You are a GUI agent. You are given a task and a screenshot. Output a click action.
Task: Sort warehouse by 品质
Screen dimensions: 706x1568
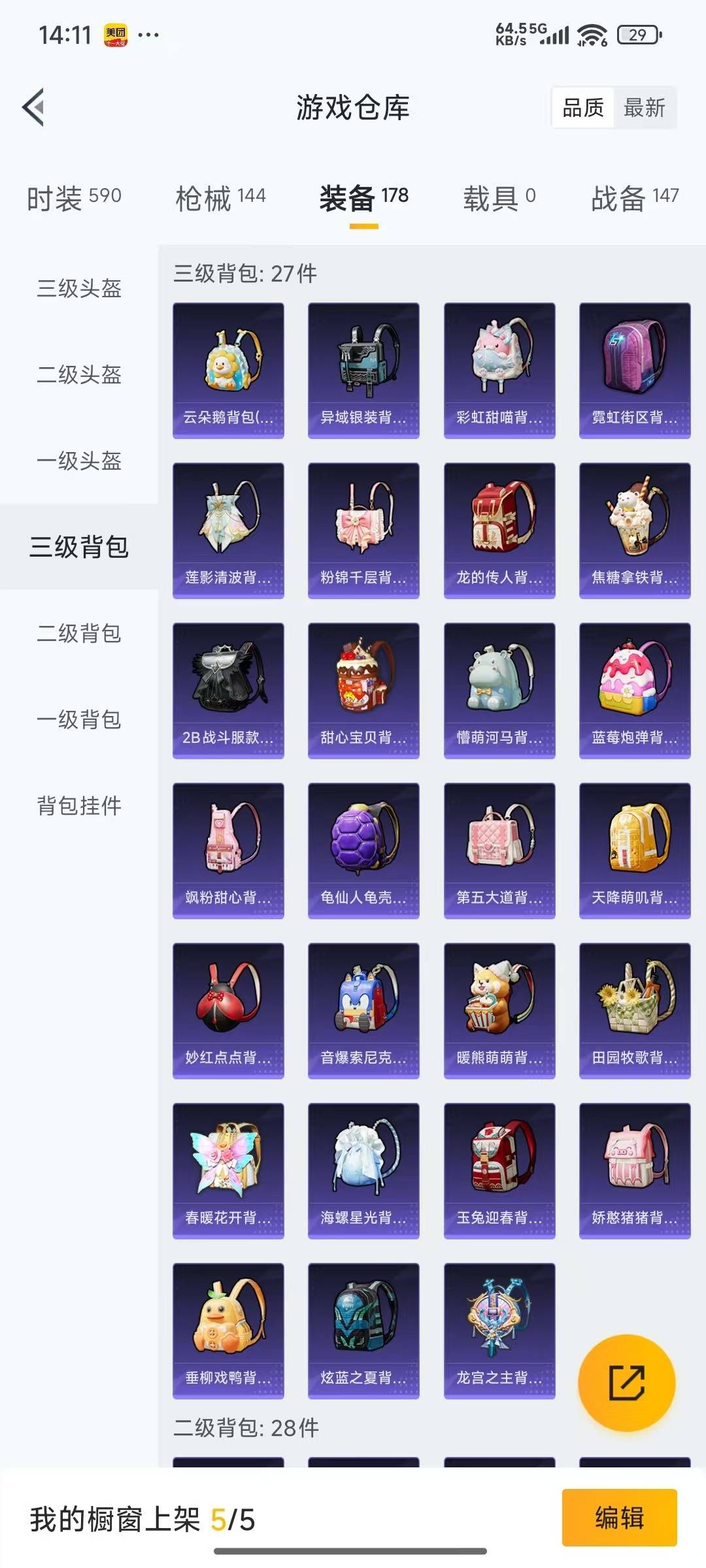pyautogui.click(x=583, y=108)
